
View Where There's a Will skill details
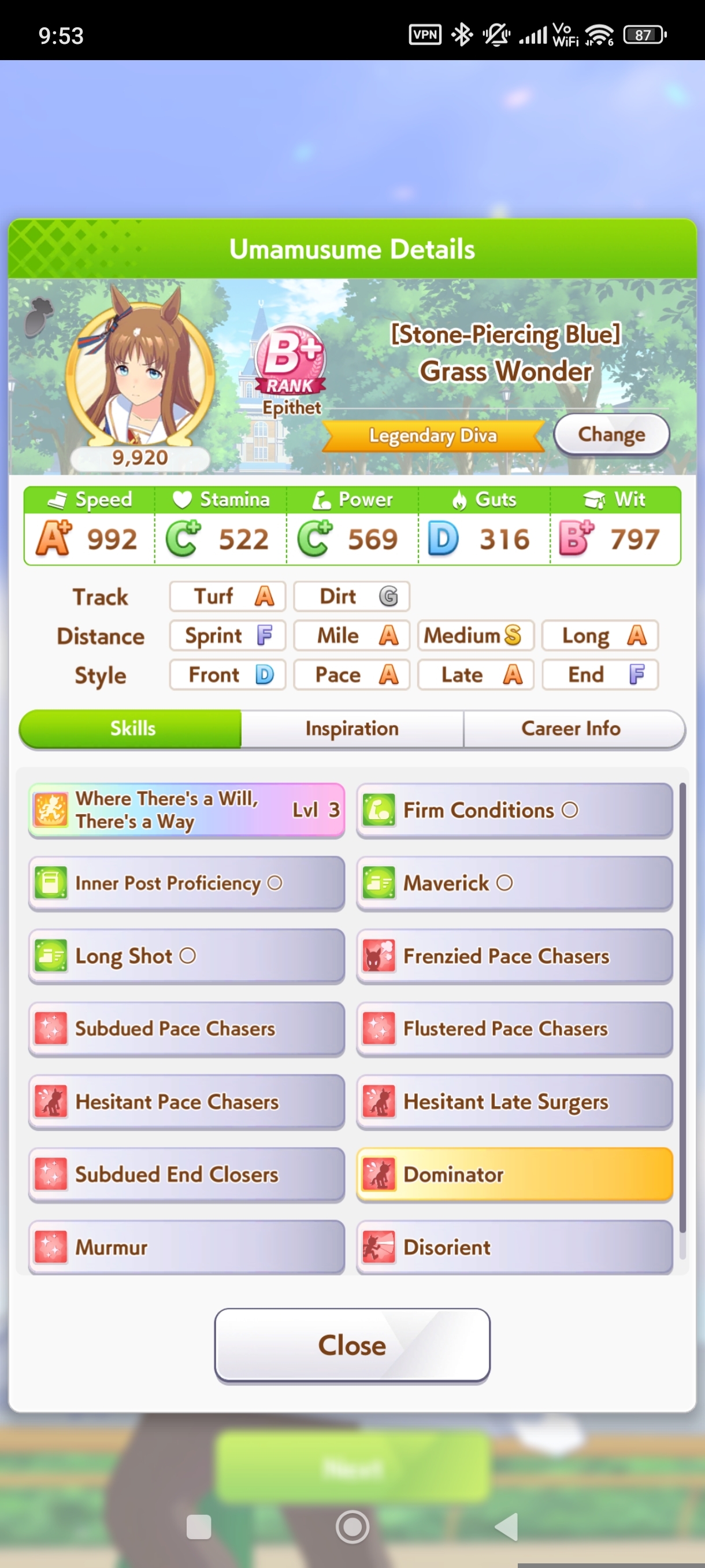tap(186, 810)
